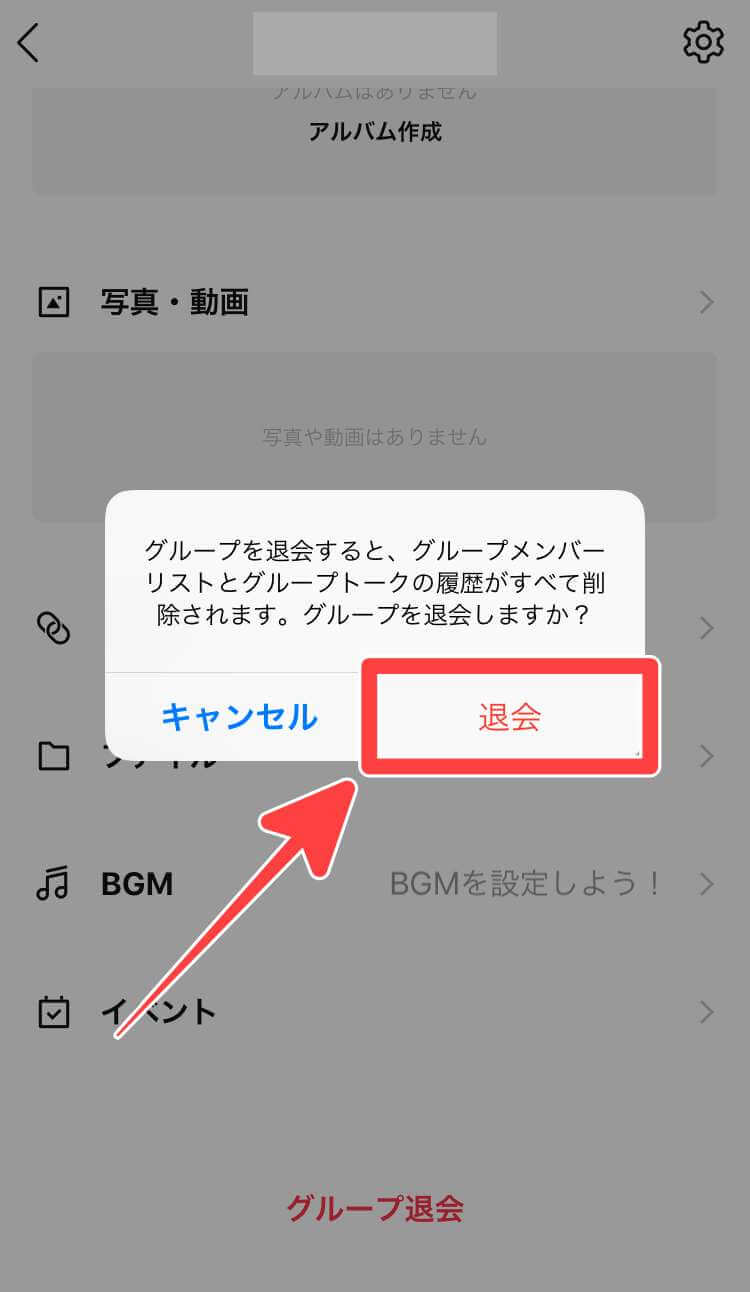Tap グループ退会 at the bottom
This screenshot has width=750, height=1292.
click(x=375, y=1208)
